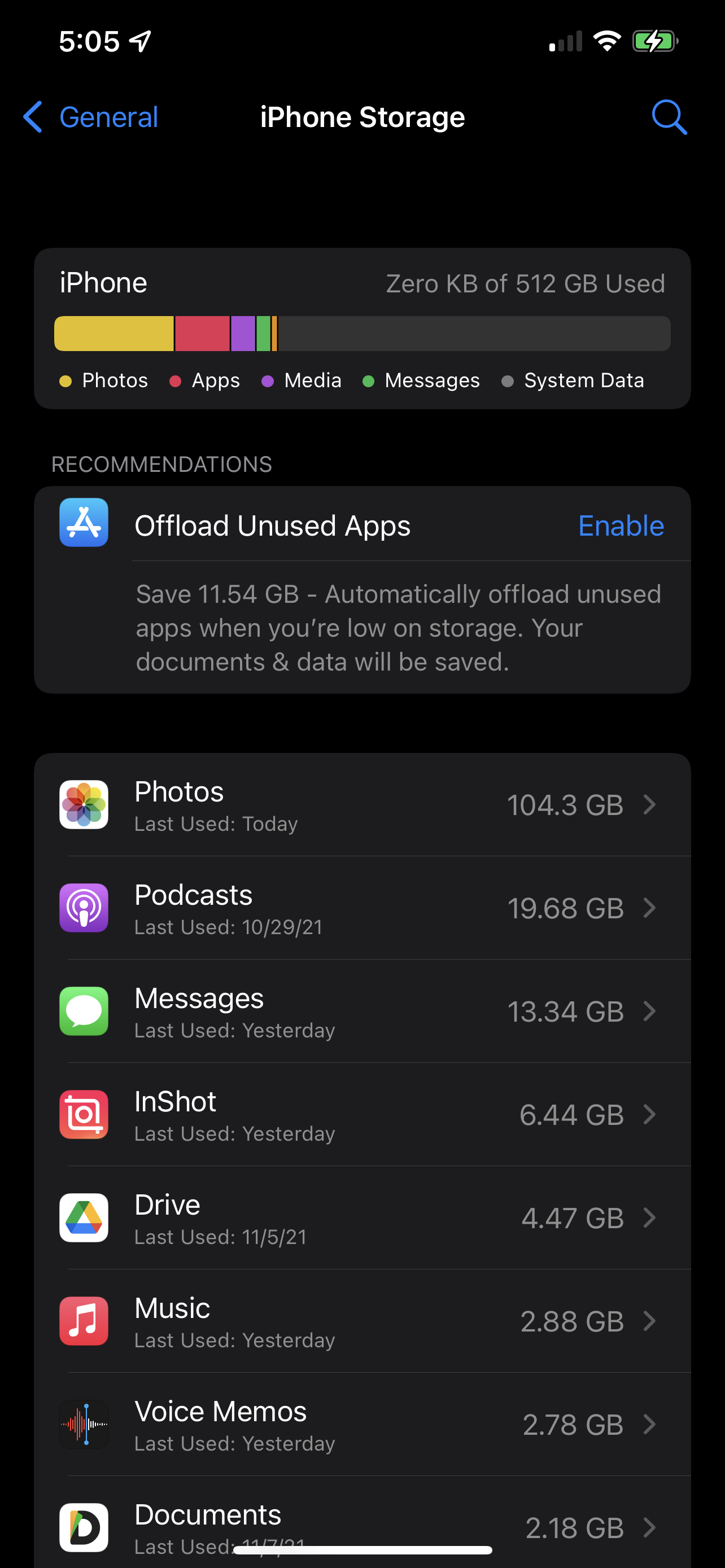Viewport: 725px width, 1568px height.
Task: View Music storage usage
Action: (x=362, y=1321)
